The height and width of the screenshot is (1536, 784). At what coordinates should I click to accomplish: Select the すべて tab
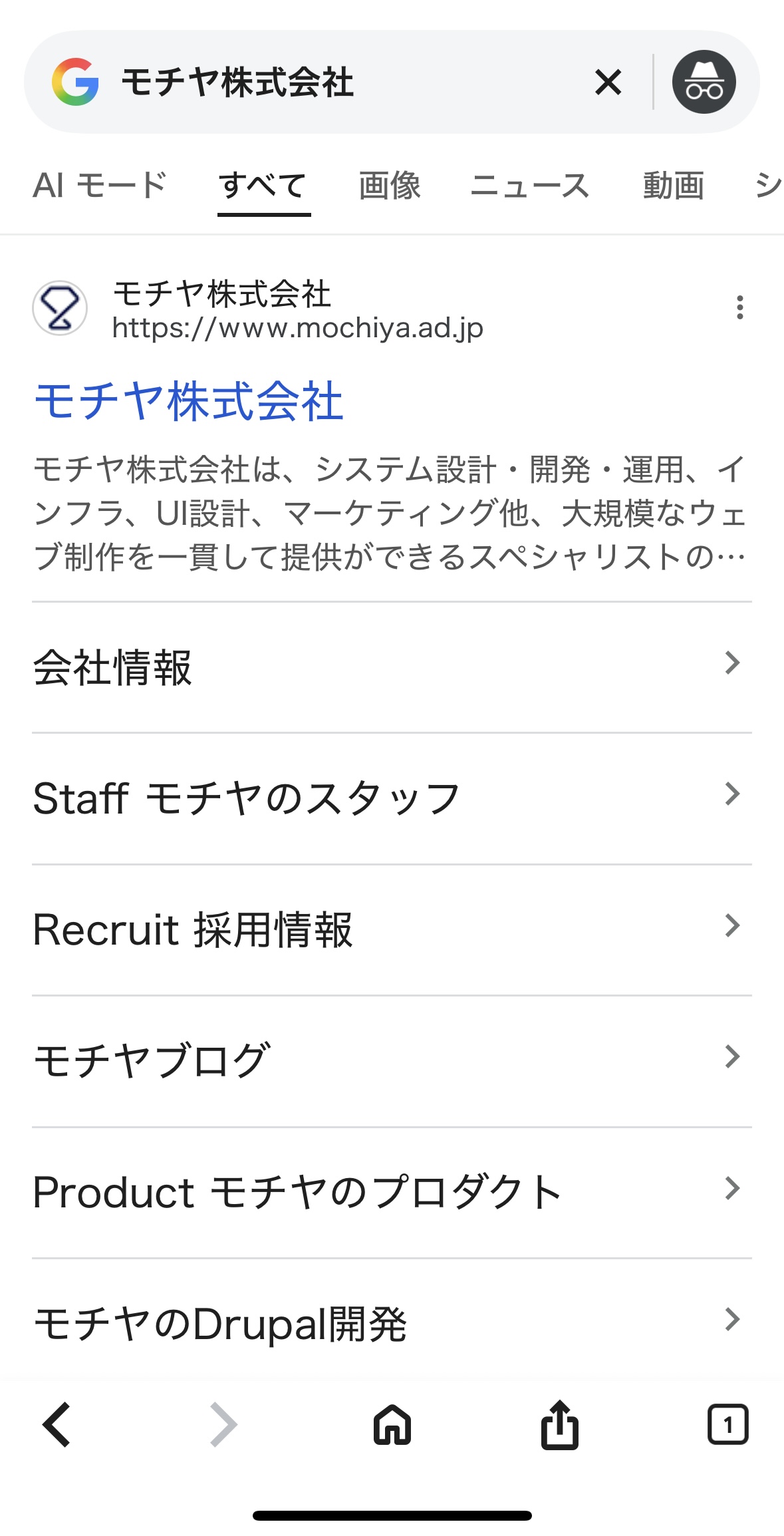[x=263, y=185]
